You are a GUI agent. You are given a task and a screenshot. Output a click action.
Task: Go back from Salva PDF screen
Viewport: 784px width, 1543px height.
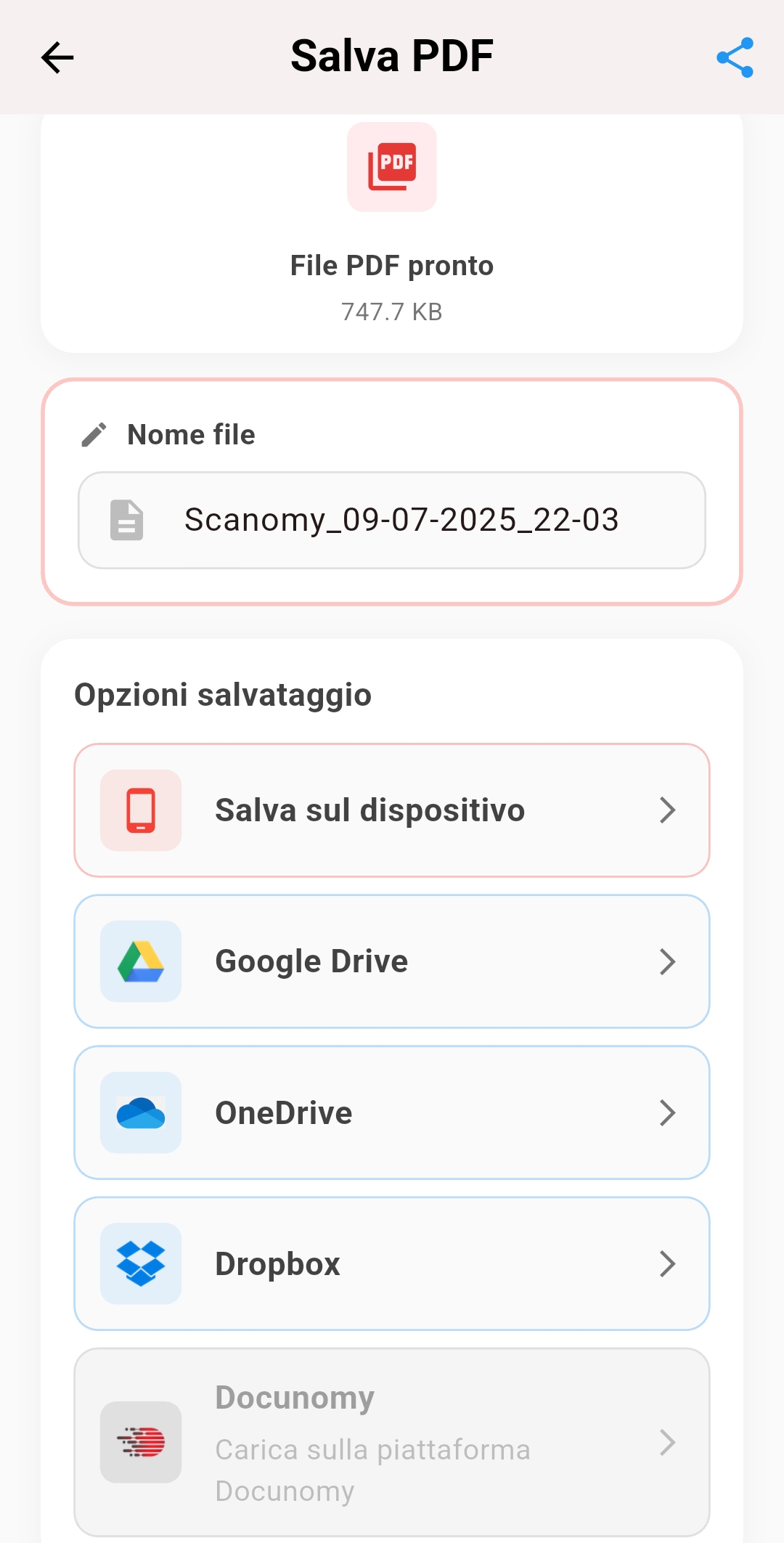pos(57,57)
